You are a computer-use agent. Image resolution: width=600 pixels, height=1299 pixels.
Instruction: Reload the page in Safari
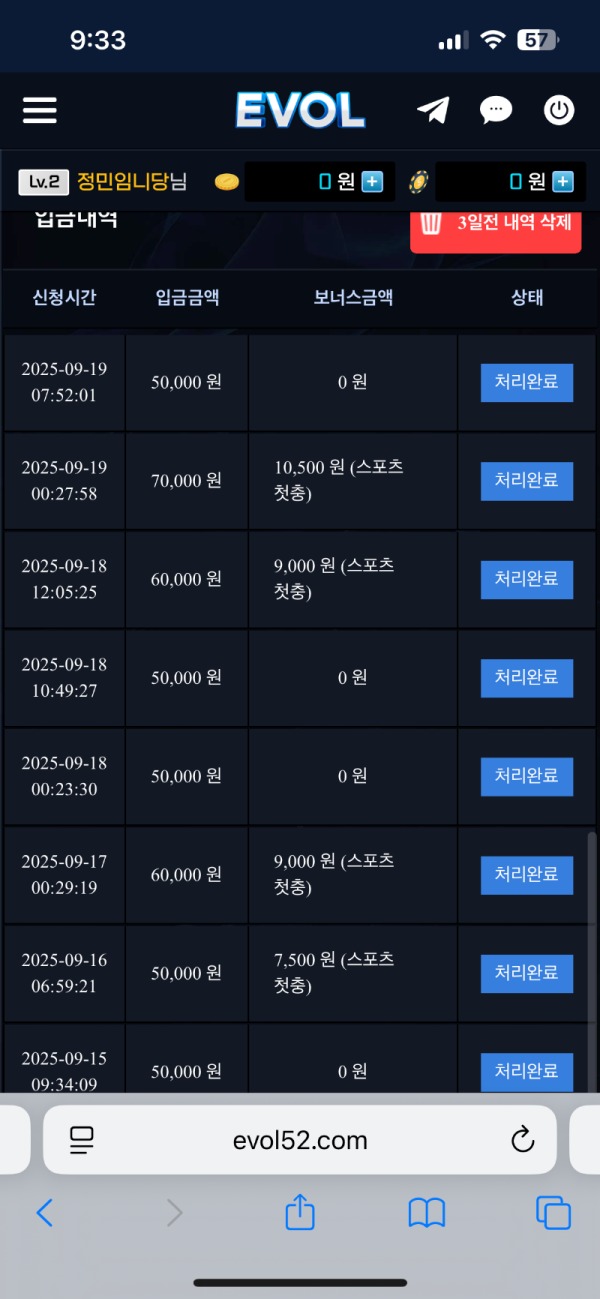522,1140
